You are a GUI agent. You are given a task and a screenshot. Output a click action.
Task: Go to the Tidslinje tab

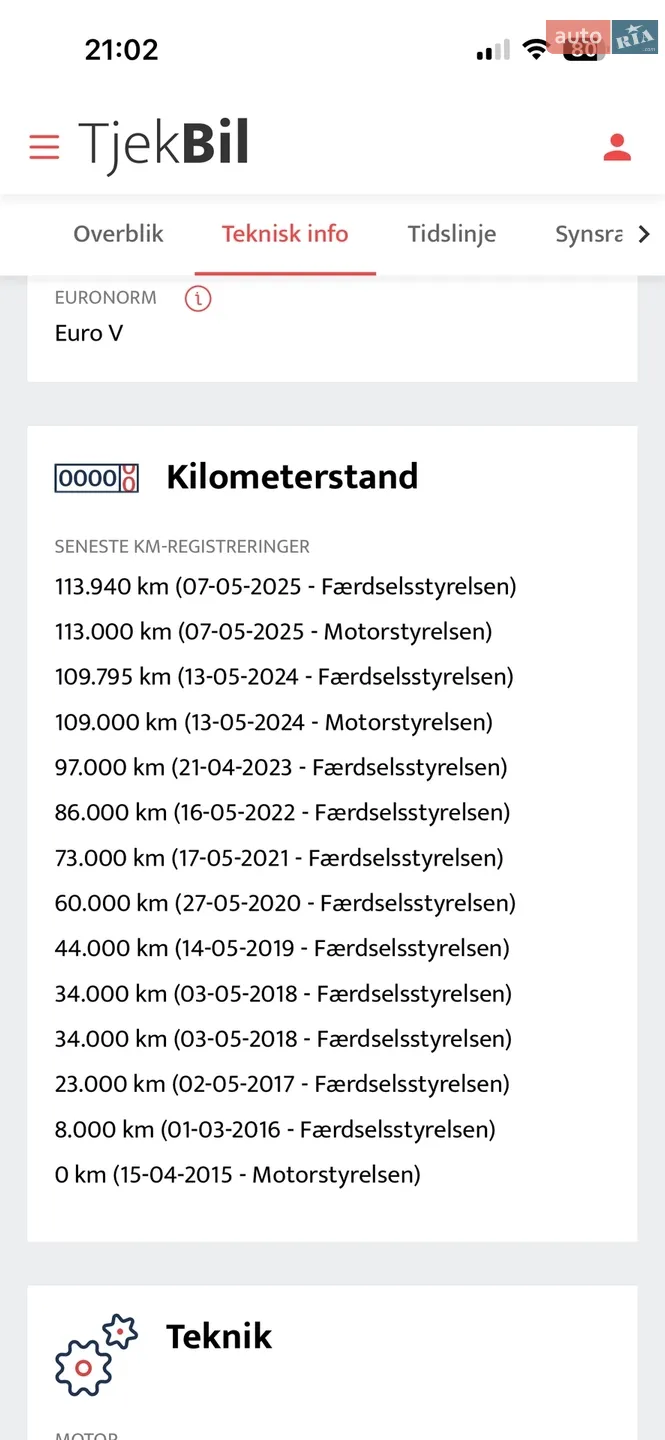click(452, 234)
